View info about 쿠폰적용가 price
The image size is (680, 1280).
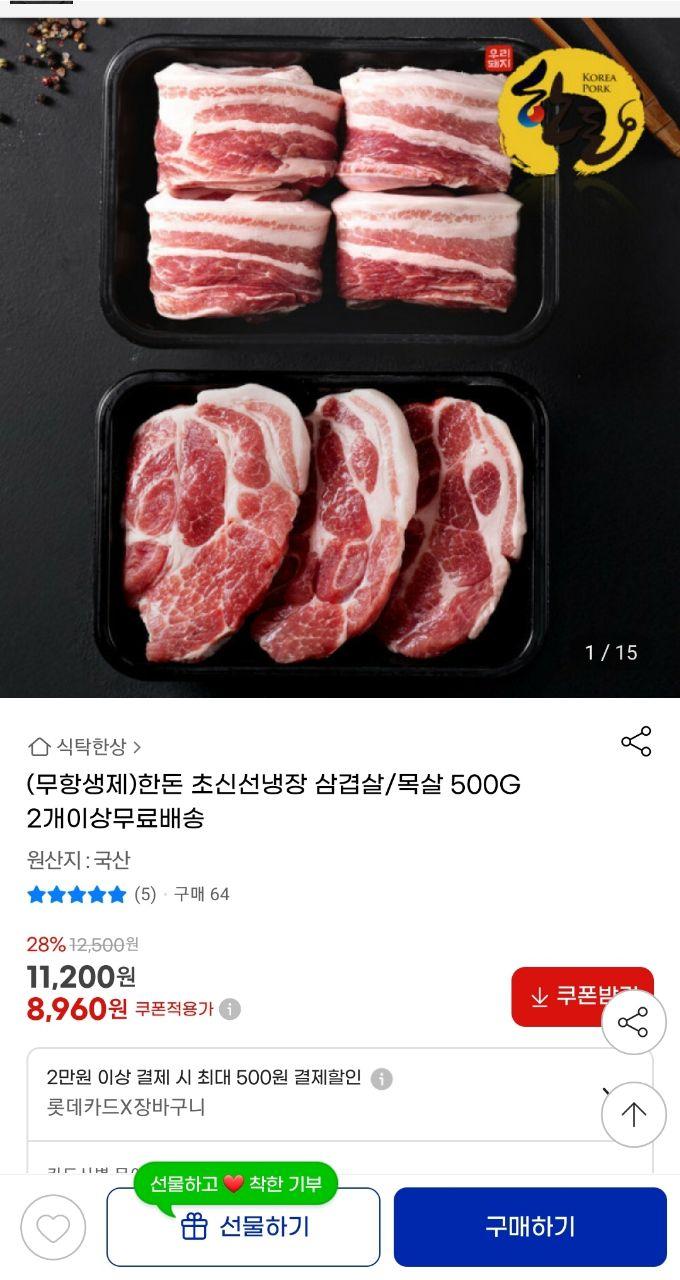coord(230,1009)
